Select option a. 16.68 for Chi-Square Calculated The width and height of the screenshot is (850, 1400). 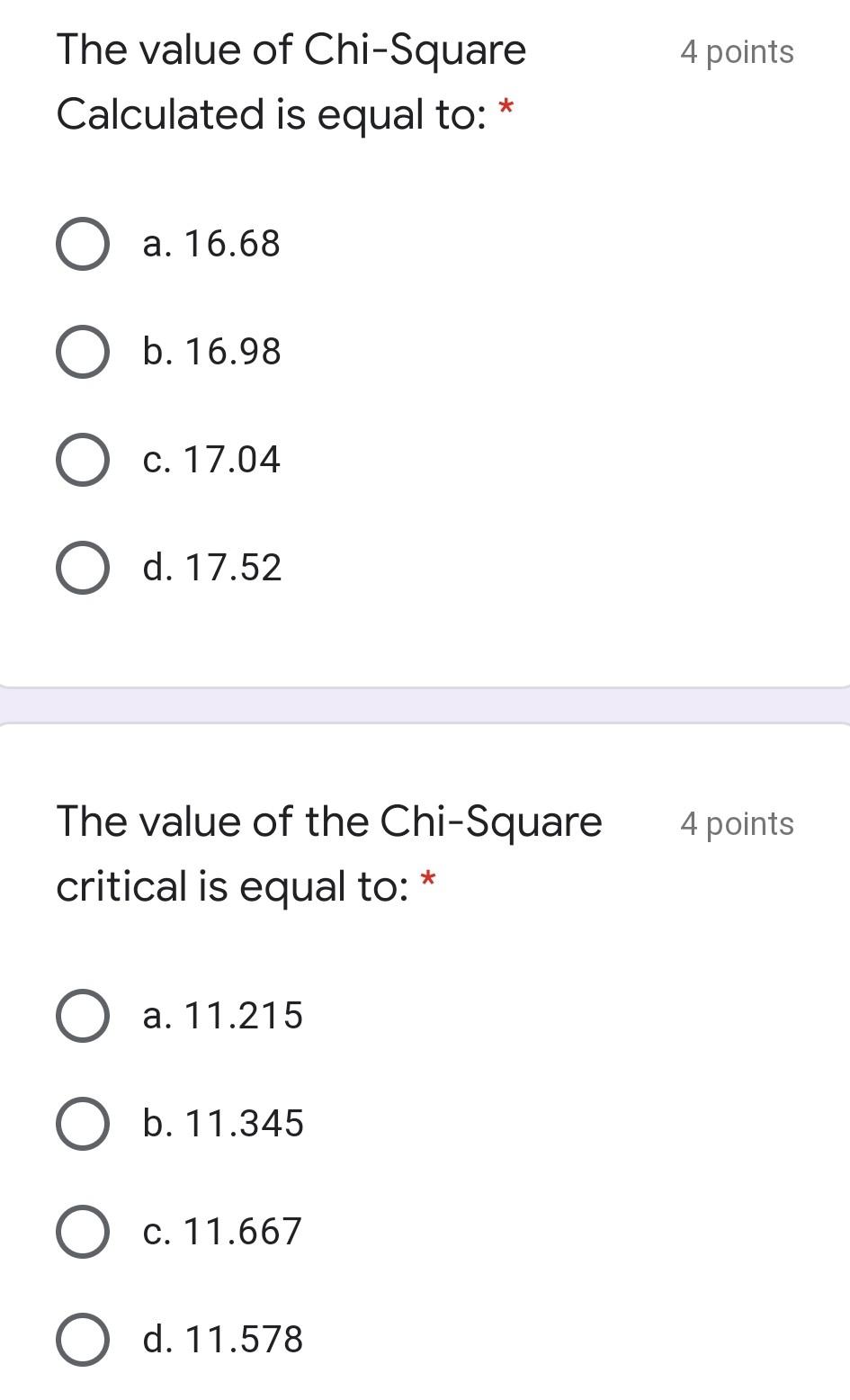tap(83, 244)
